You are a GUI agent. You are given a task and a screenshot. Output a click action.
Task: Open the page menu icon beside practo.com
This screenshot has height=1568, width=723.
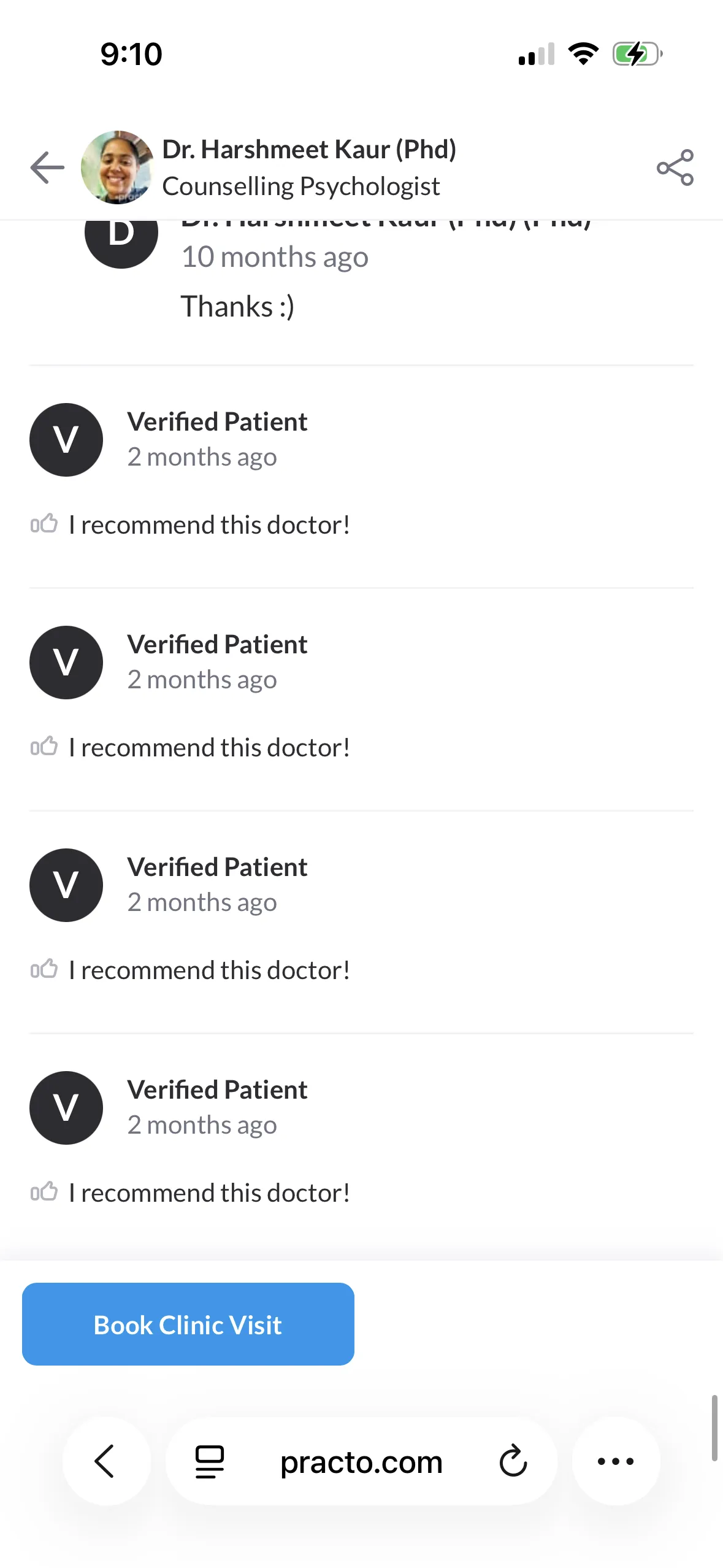tap(210, 1461)
